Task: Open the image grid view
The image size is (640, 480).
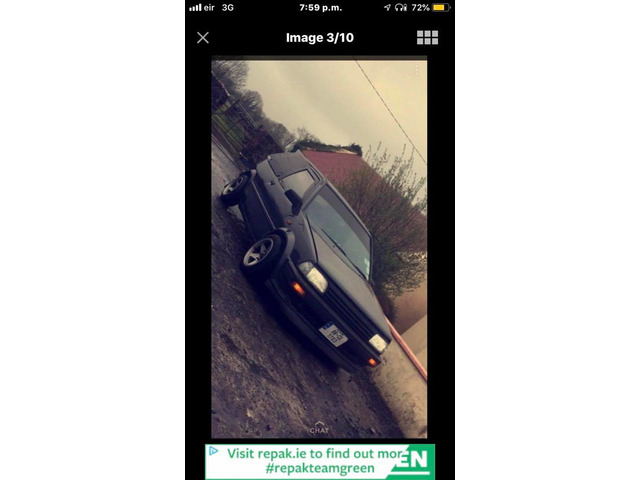Action: click(x=427, y=38)
